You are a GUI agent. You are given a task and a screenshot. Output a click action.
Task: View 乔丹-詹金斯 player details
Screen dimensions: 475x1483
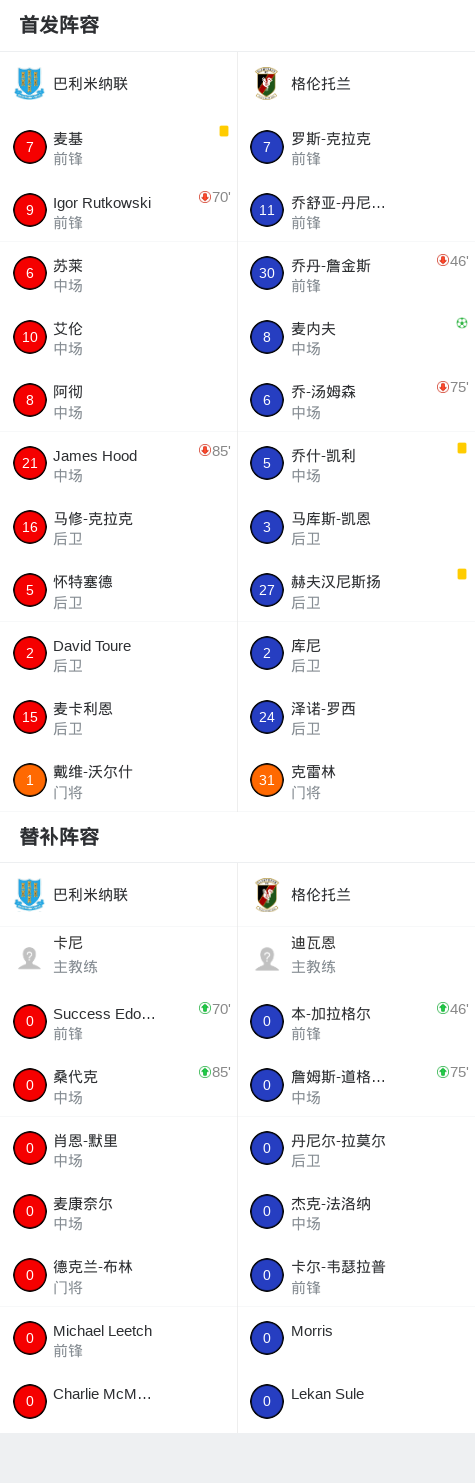356,274
